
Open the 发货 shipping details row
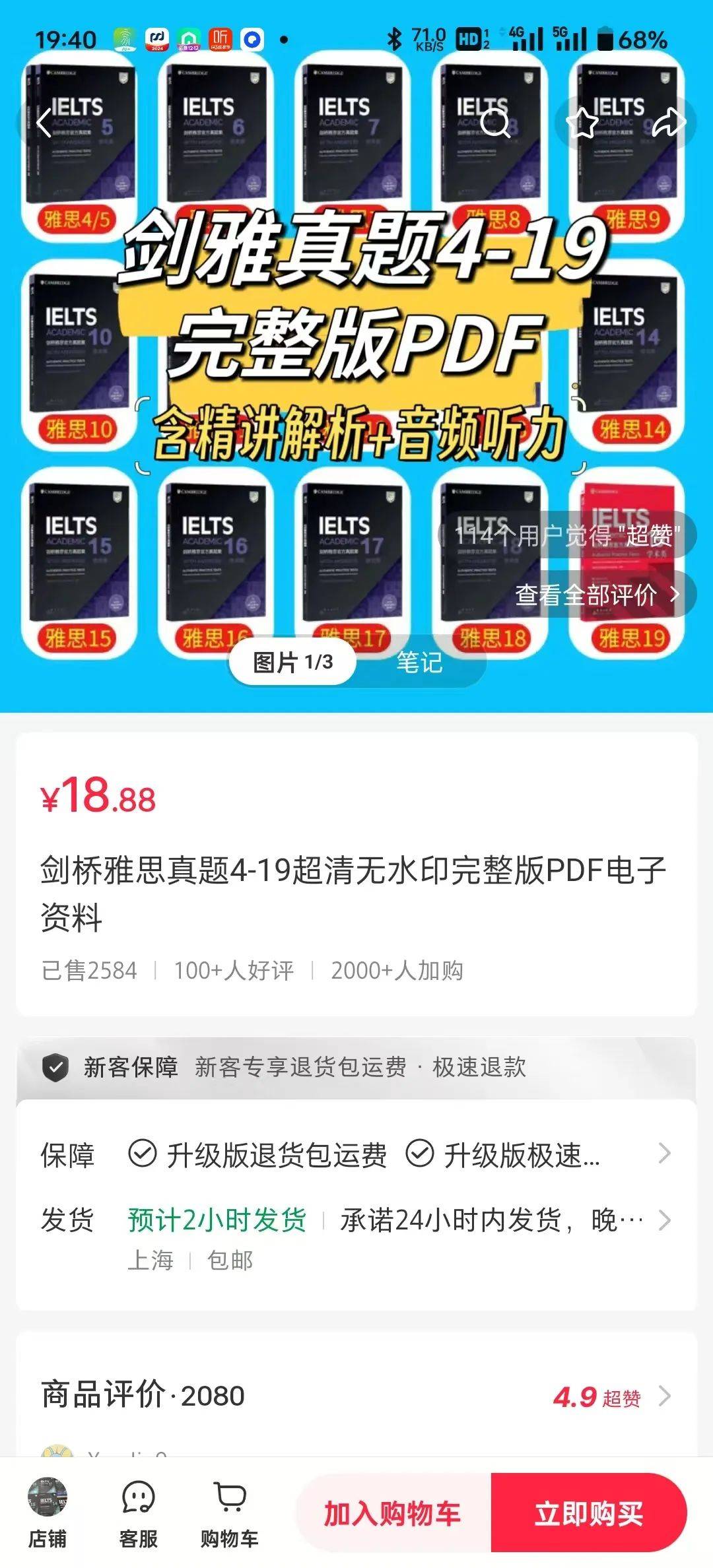coord(356,1221)
